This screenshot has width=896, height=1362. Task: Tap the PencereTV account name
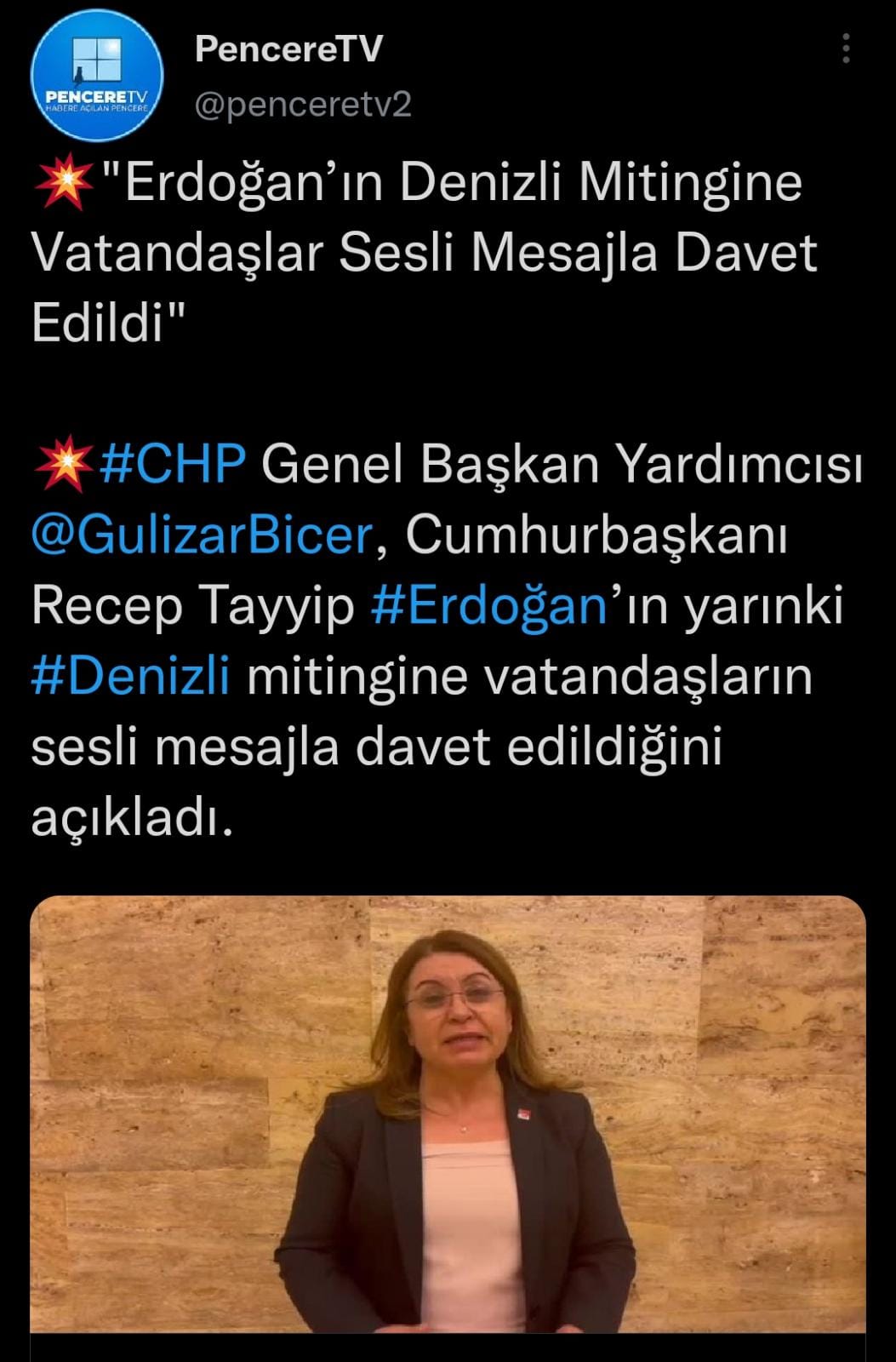pos(288,49)
